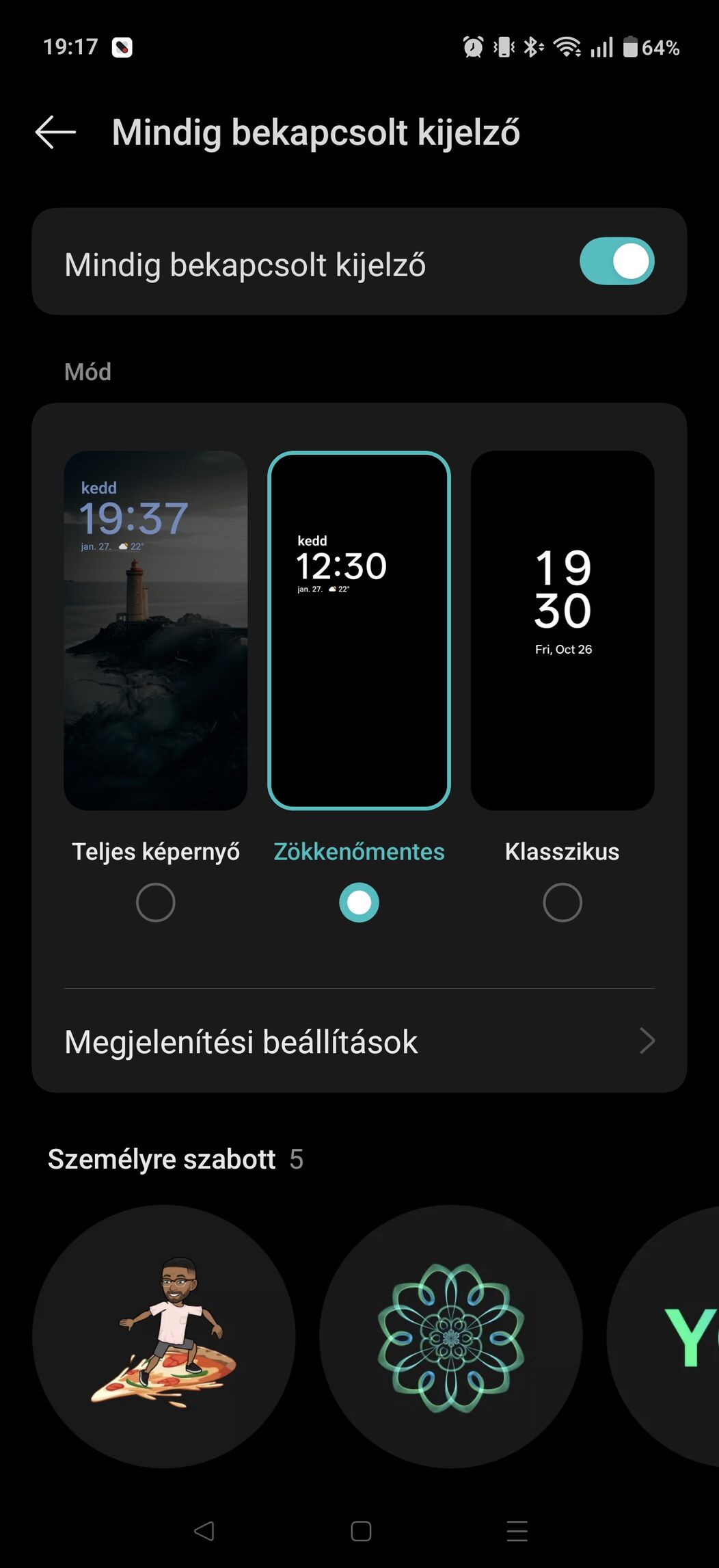This screenshot has width=719, height=1568.
Task: Go back with the top arrow
Action: pyautogui.click(x=55, y=132)
